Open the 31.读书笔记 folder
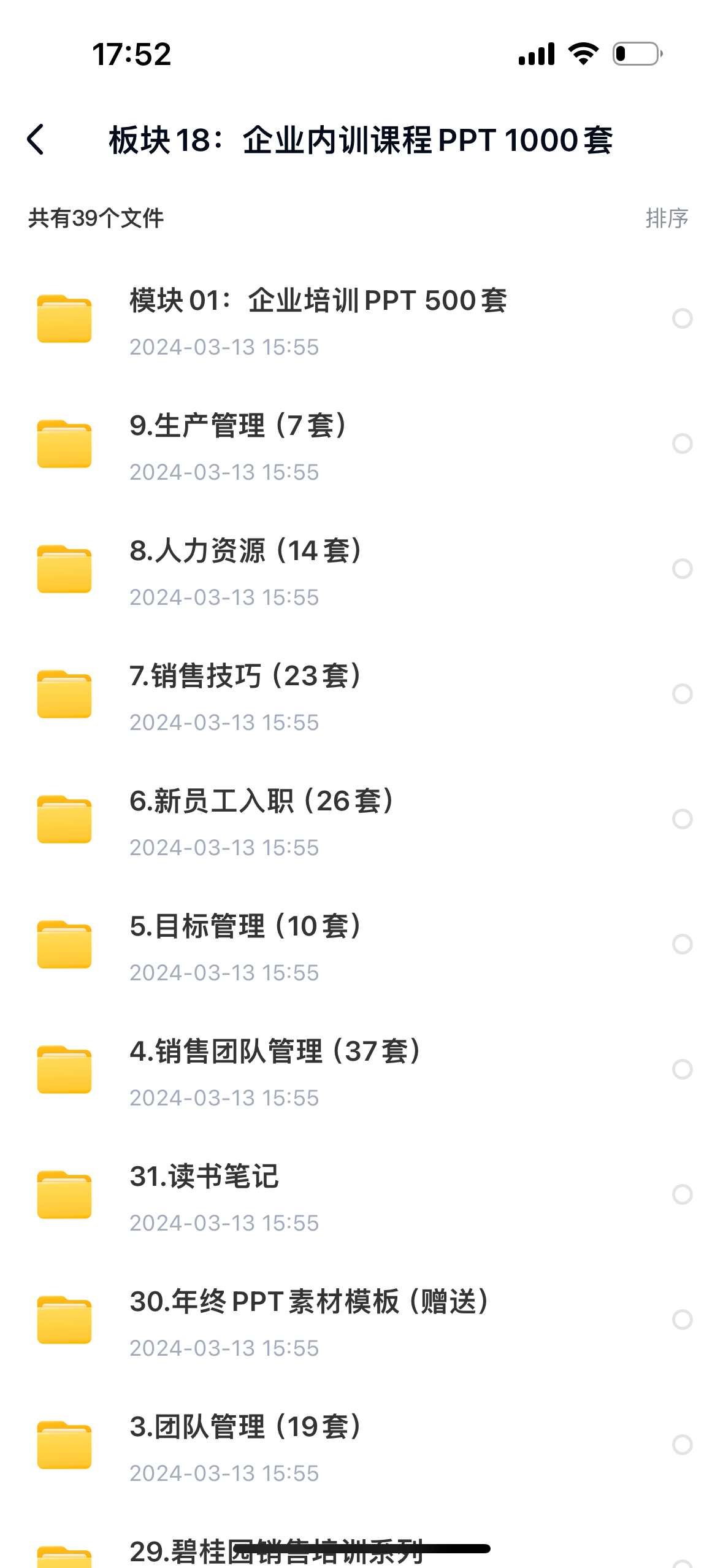The height and width of the screenshot is (1568, 723). click(x=204, y=1195)
